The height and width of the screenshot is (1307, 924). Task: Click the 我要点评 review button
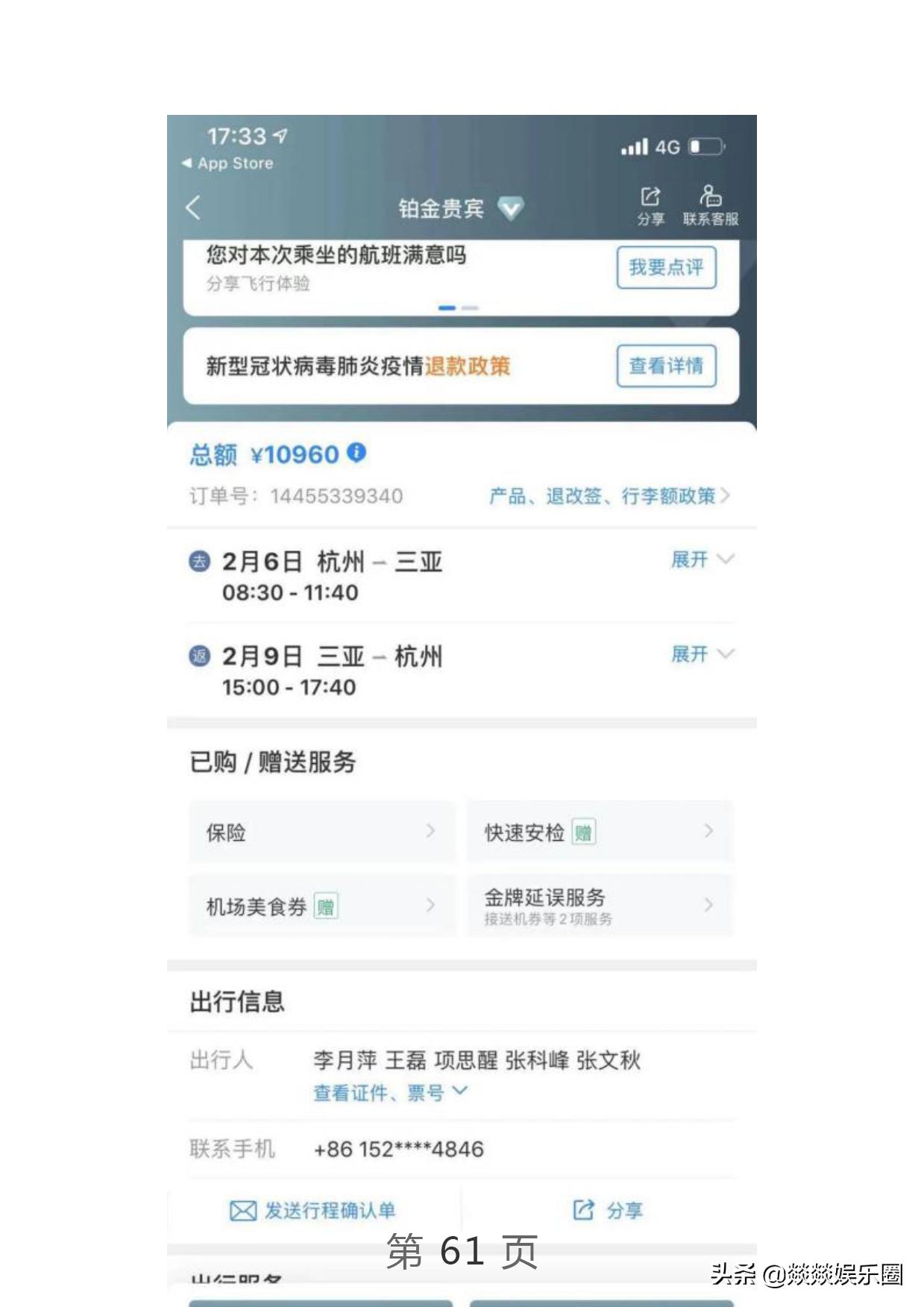click(667, 268)
